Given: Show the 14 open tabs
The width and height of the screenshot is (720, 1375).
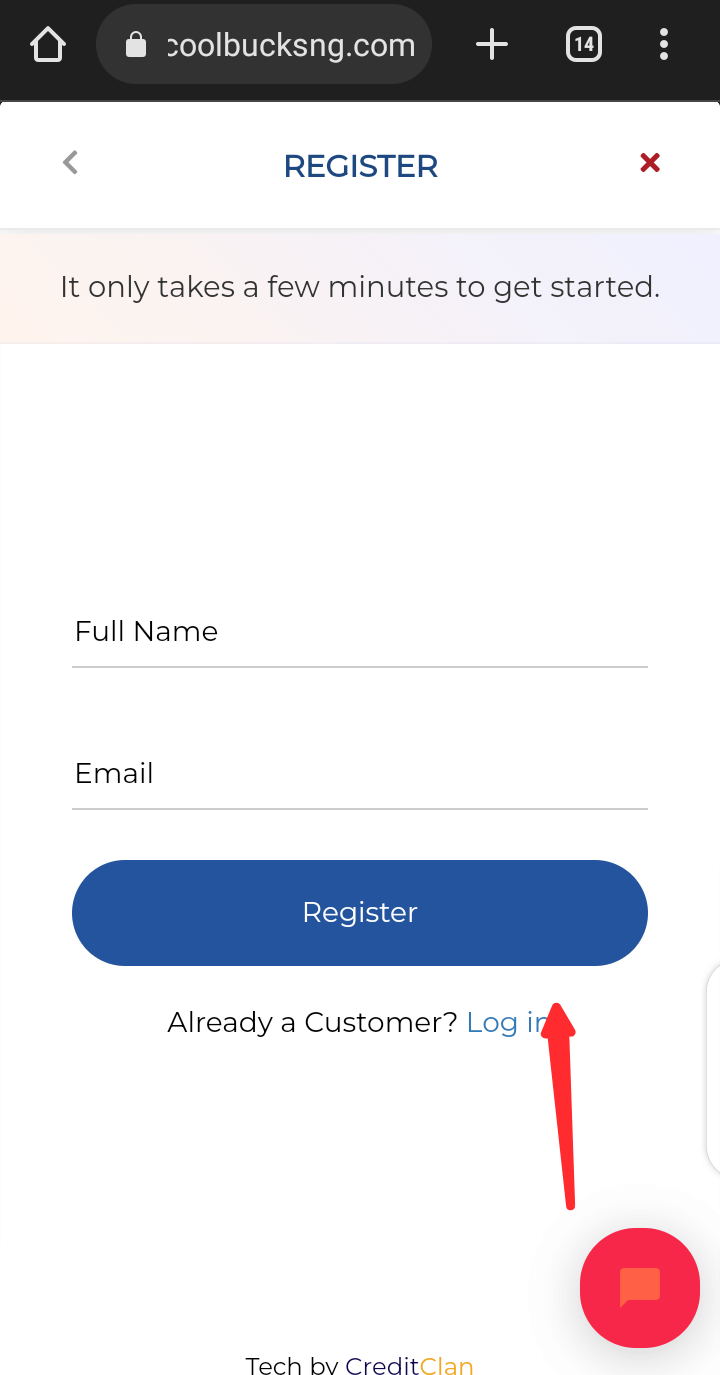Looking at the screenshot, I should pos(584,45).
